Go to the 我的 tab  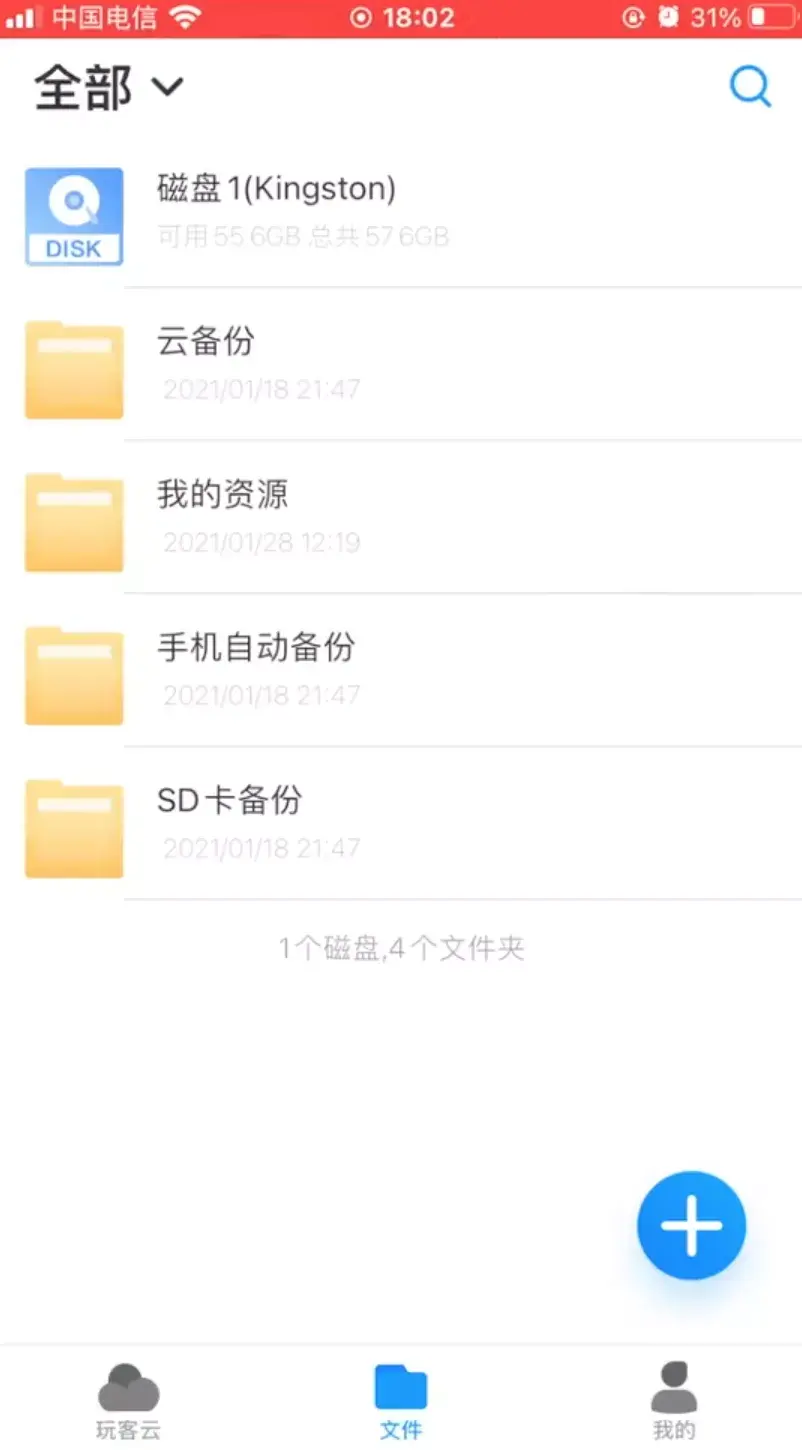click(x=673, y=1400)
